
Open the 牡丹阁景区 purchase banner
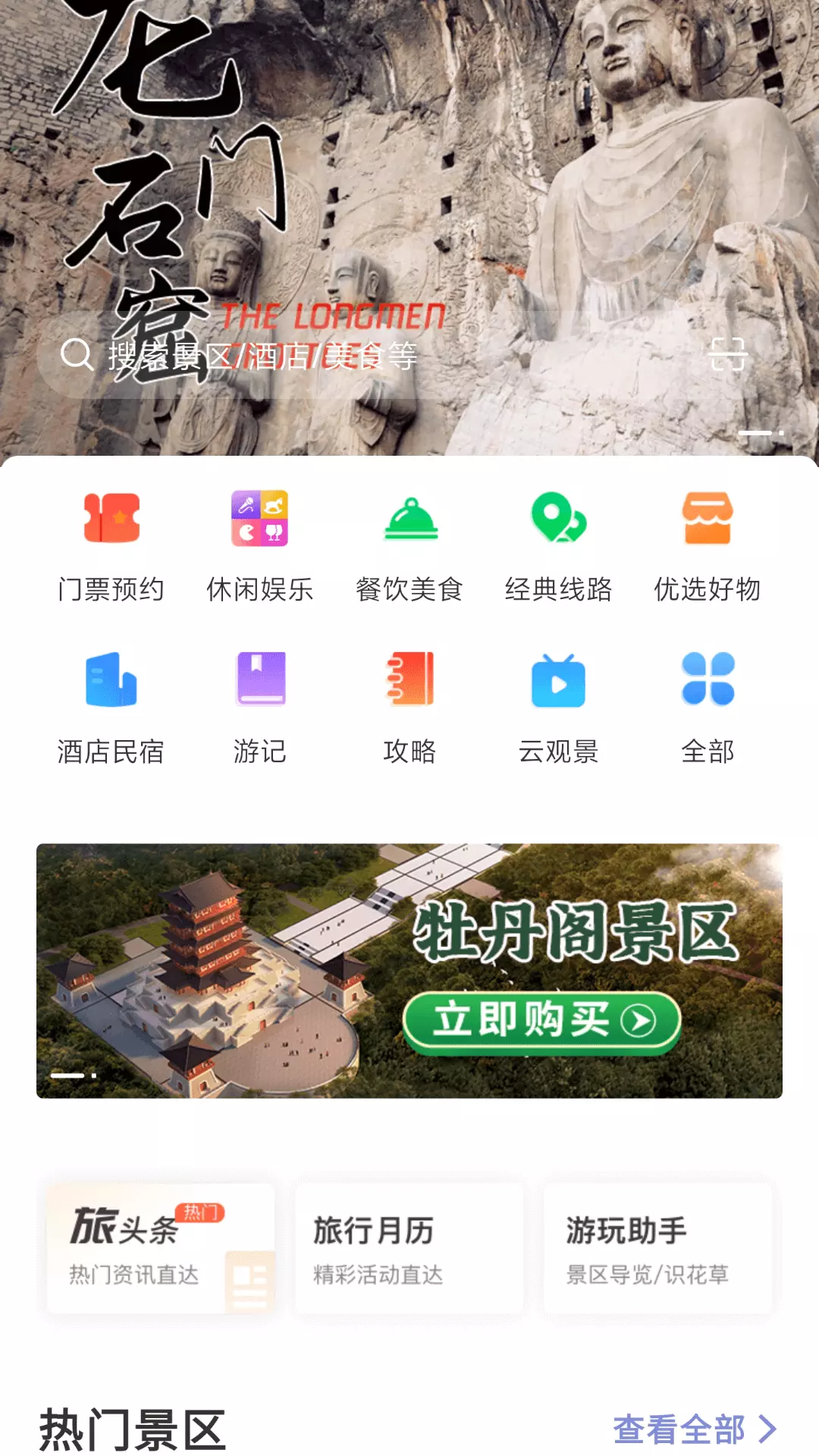pos(409,971)
